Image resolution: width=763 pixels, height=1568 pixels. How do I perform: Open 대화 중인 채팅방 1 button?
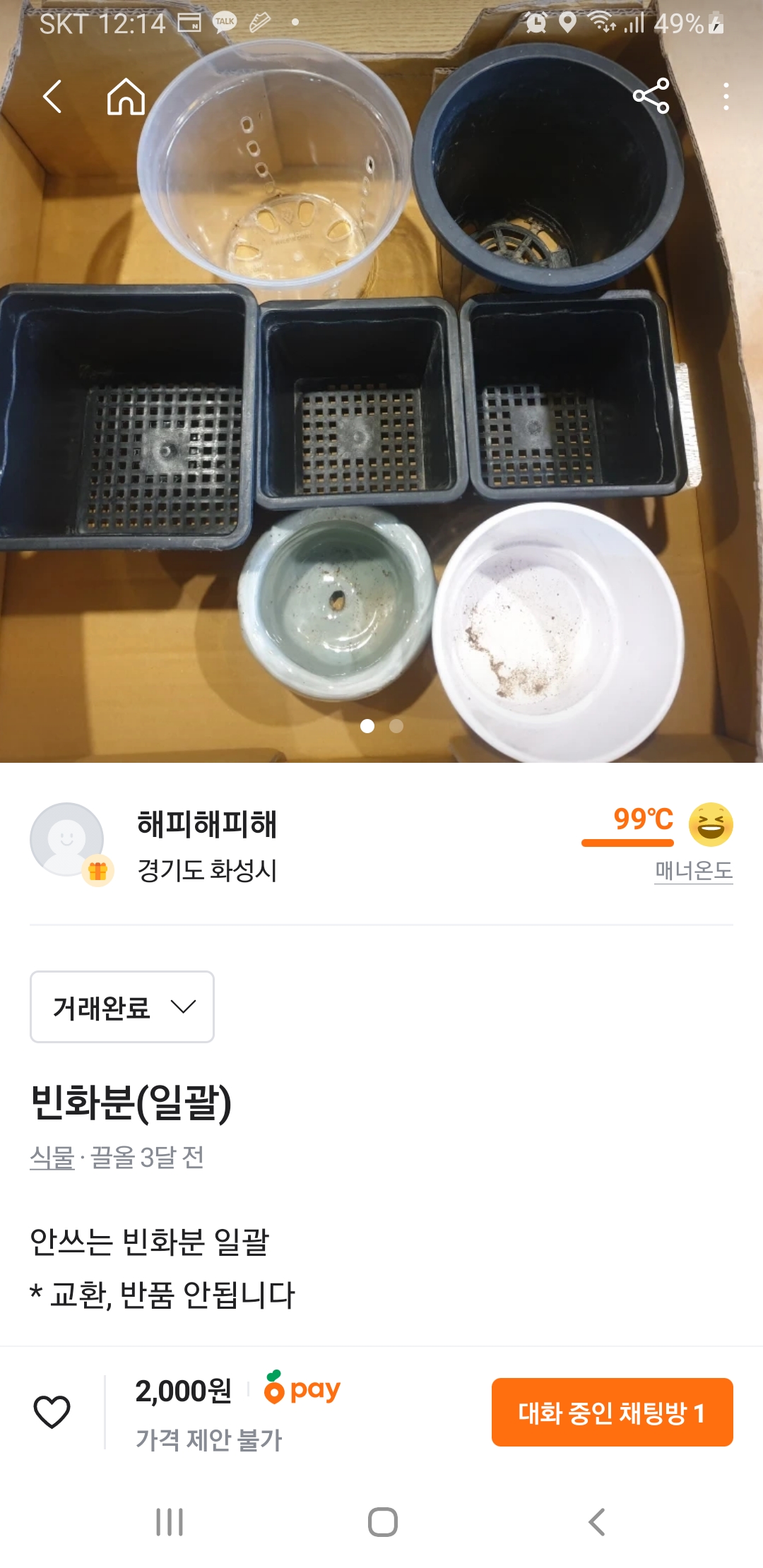[612, 1412]
